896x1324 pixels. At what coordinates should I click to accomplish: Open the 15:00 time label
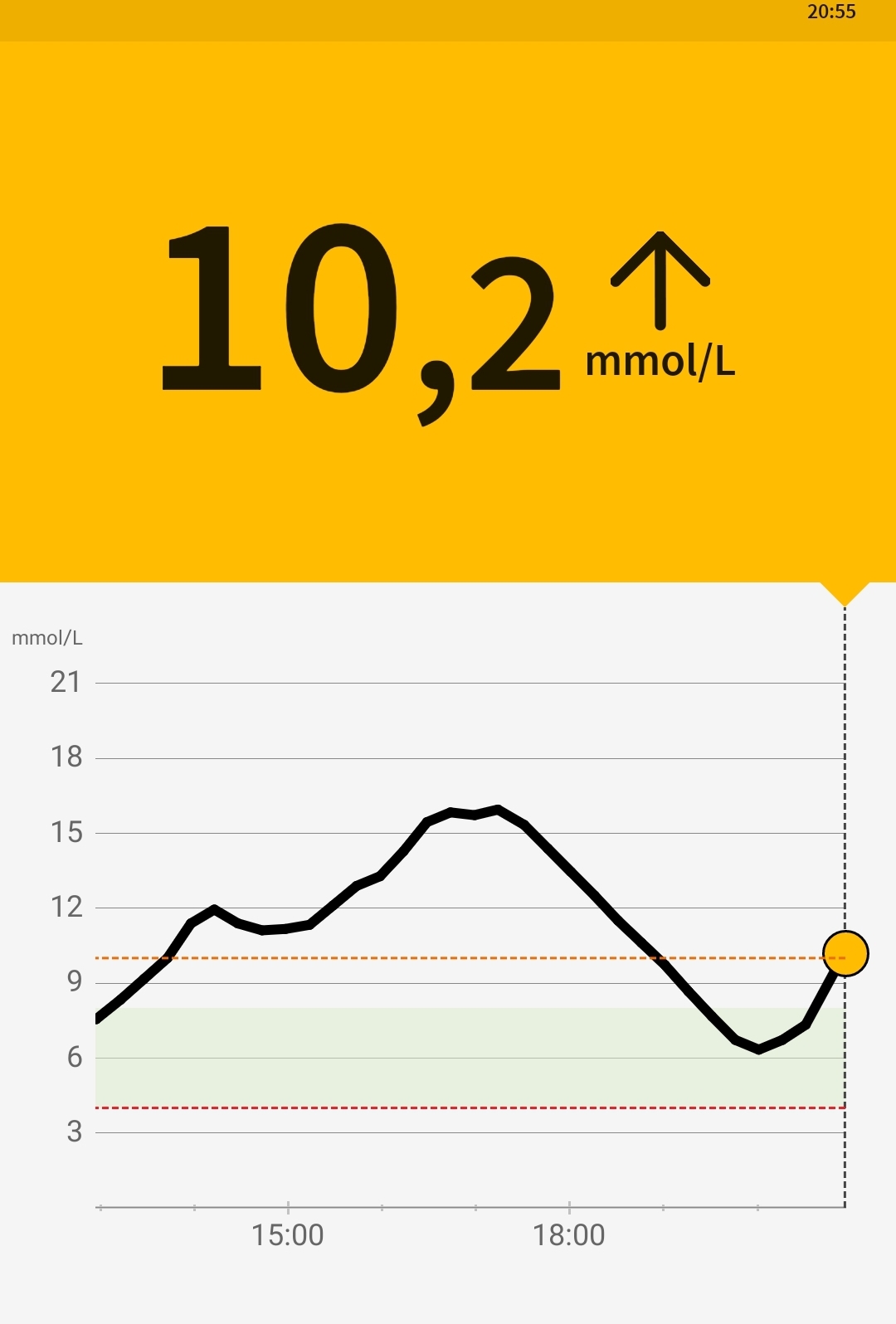286,1234
